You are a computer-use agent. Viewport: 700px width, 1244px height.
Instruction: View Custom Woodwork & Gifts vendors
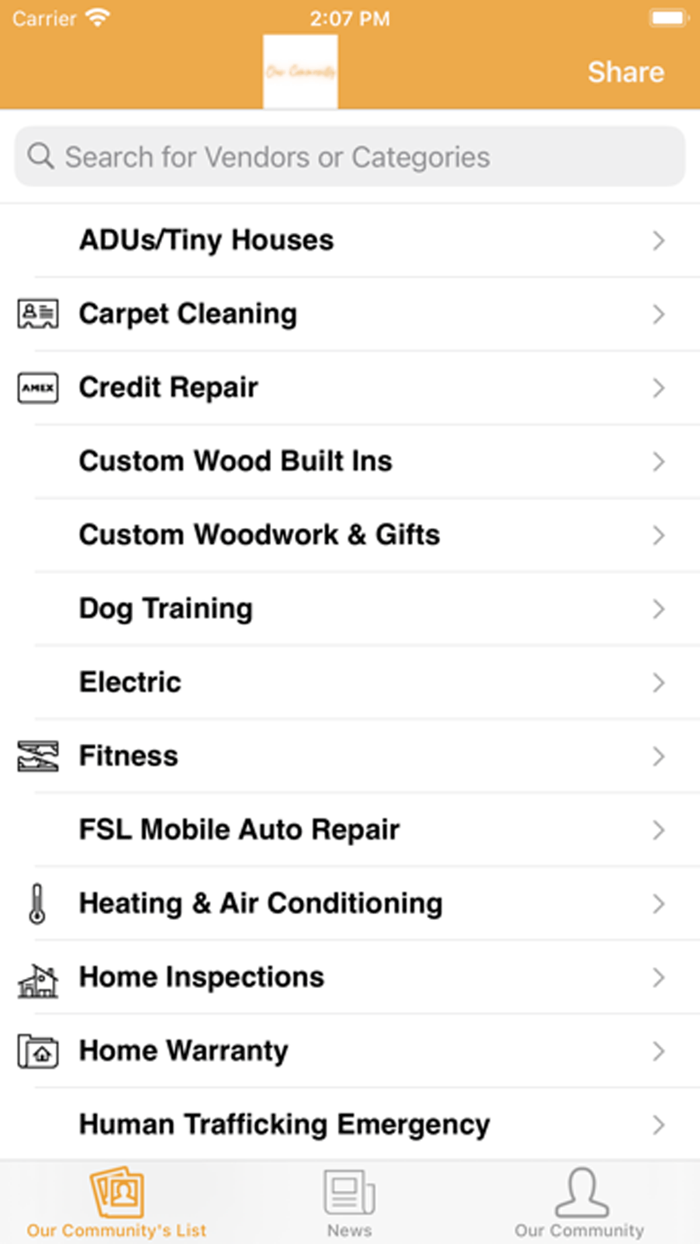coord(350,535)
